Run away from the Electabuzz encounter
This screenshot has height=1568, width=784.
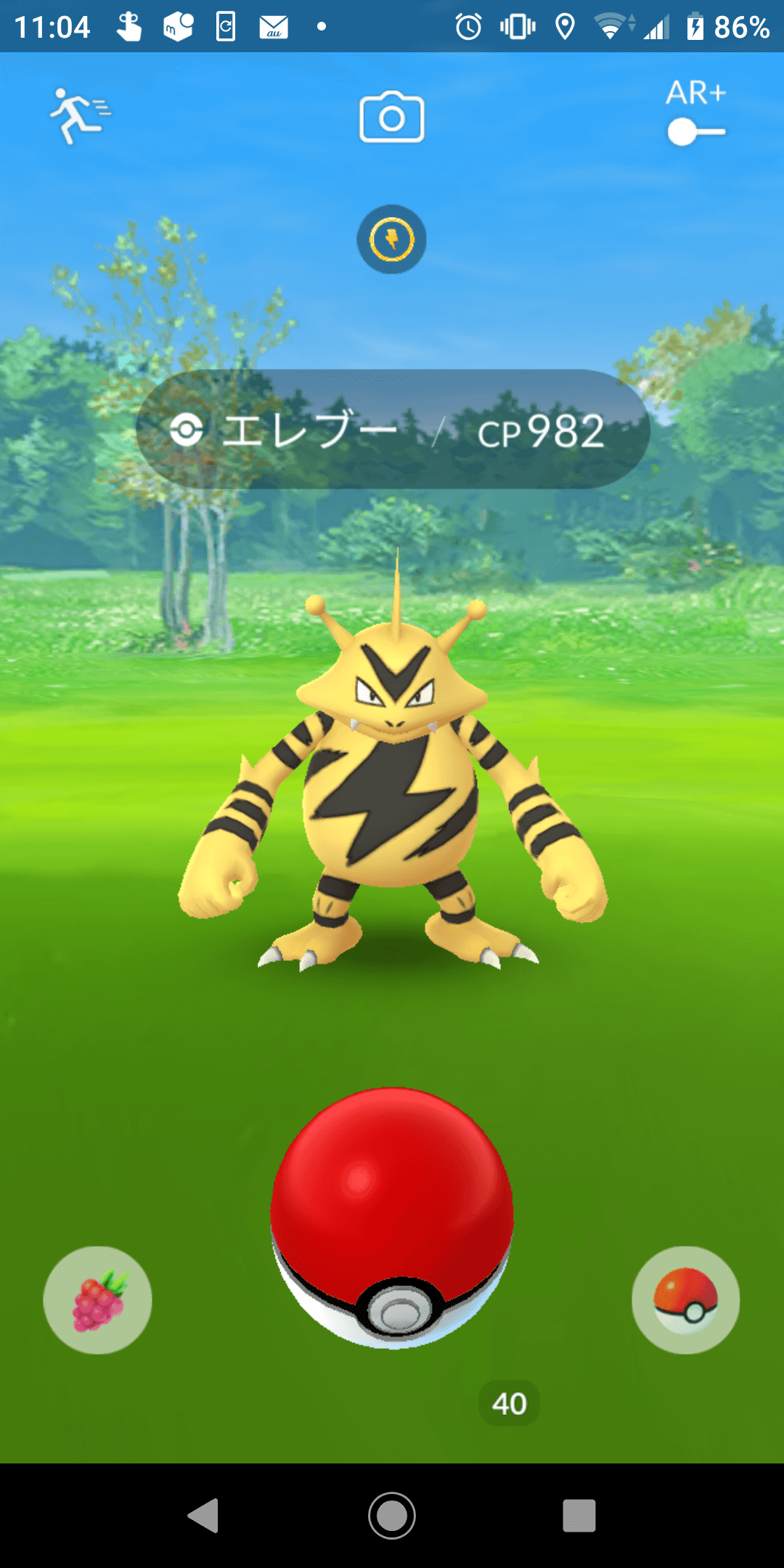point(79,116)
